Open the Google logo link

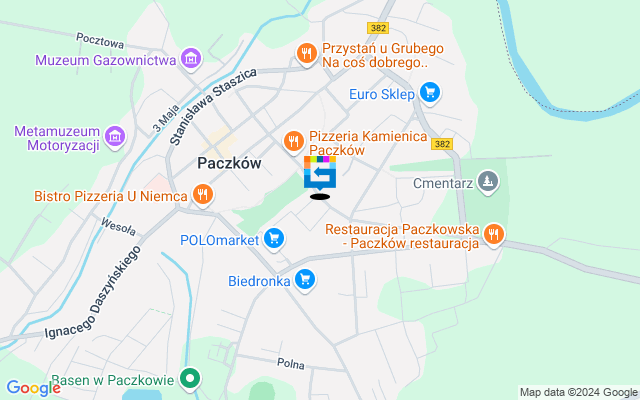32,388
